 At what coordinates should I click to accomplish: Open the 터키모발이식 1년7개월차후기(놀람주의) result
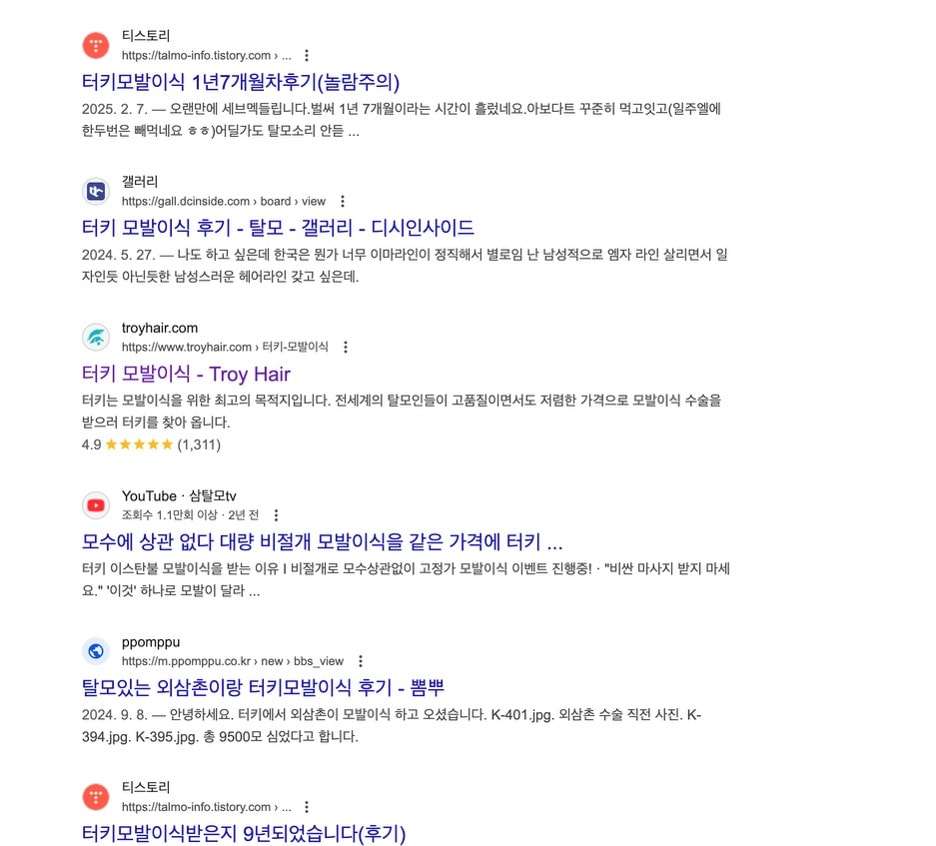click(x=240, y=82)
